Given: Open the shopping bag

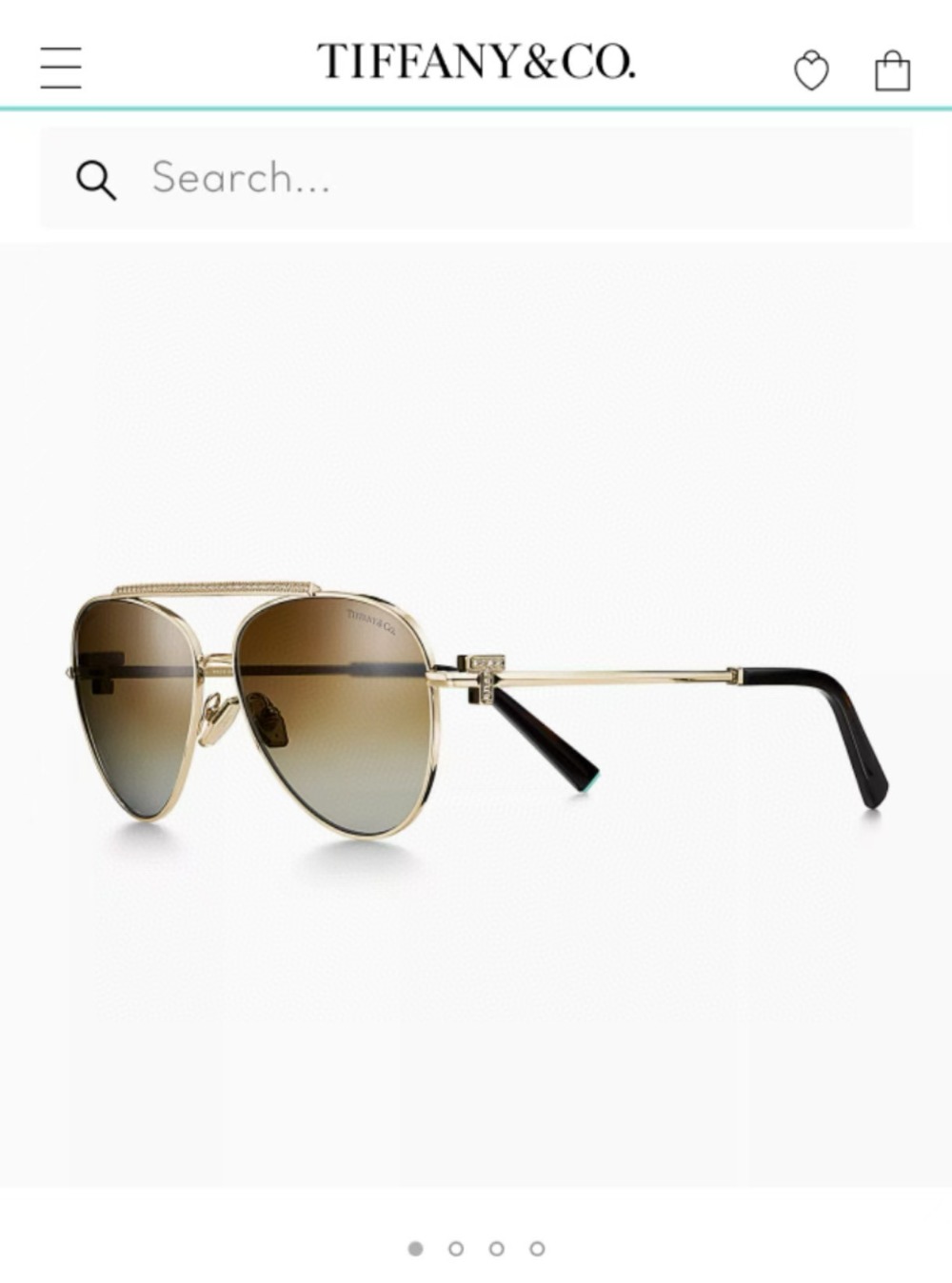Looking at the screenshot, I should click(892, 70).
